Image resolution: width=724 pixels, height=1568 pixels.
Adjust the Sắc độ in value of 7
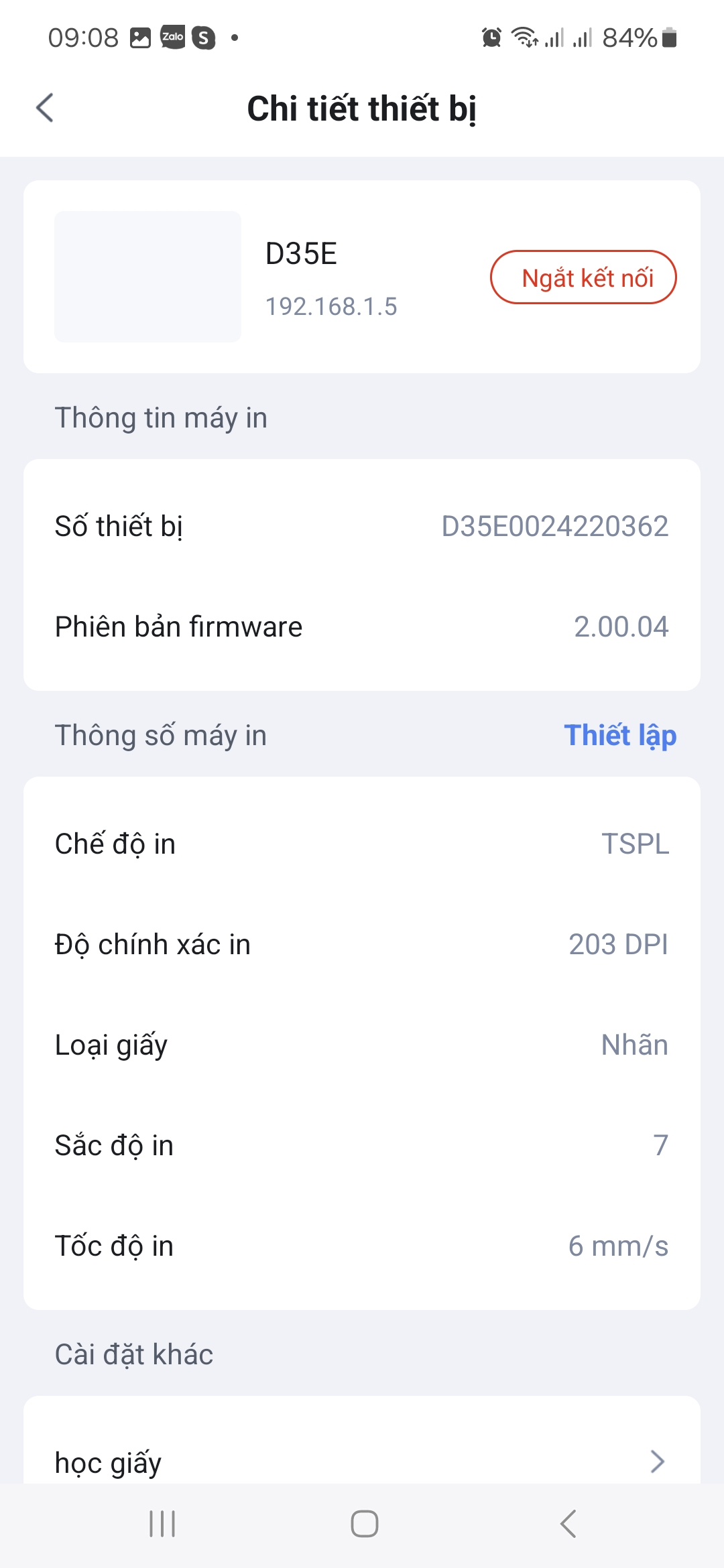[660, 1145]
